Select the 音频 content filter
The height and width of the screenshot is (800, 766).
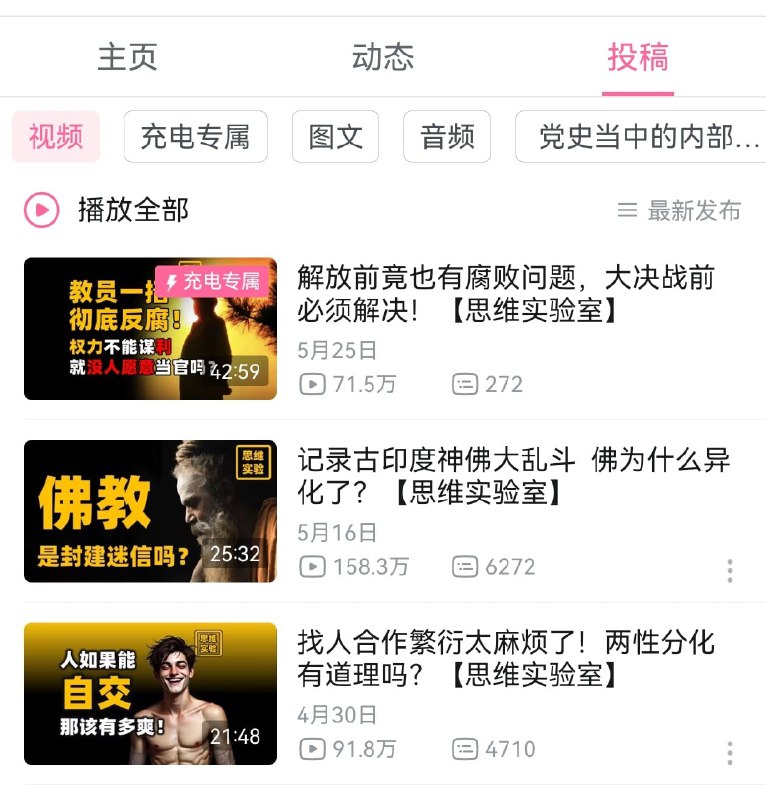tap(446, 137)
